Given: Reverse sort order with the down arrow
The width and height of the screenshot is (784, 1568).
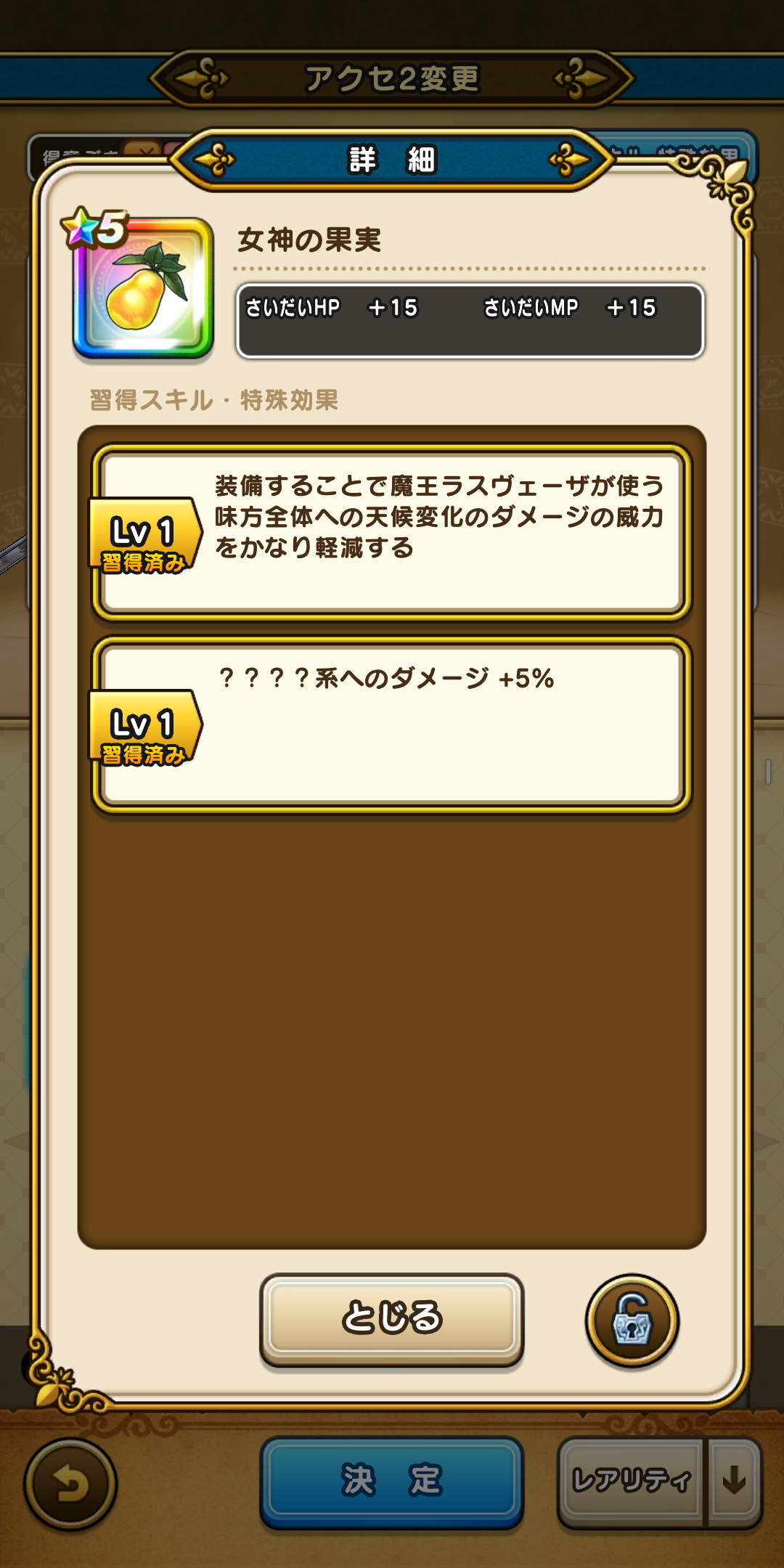Looking at the screenshot, I should pos(734,1481).
